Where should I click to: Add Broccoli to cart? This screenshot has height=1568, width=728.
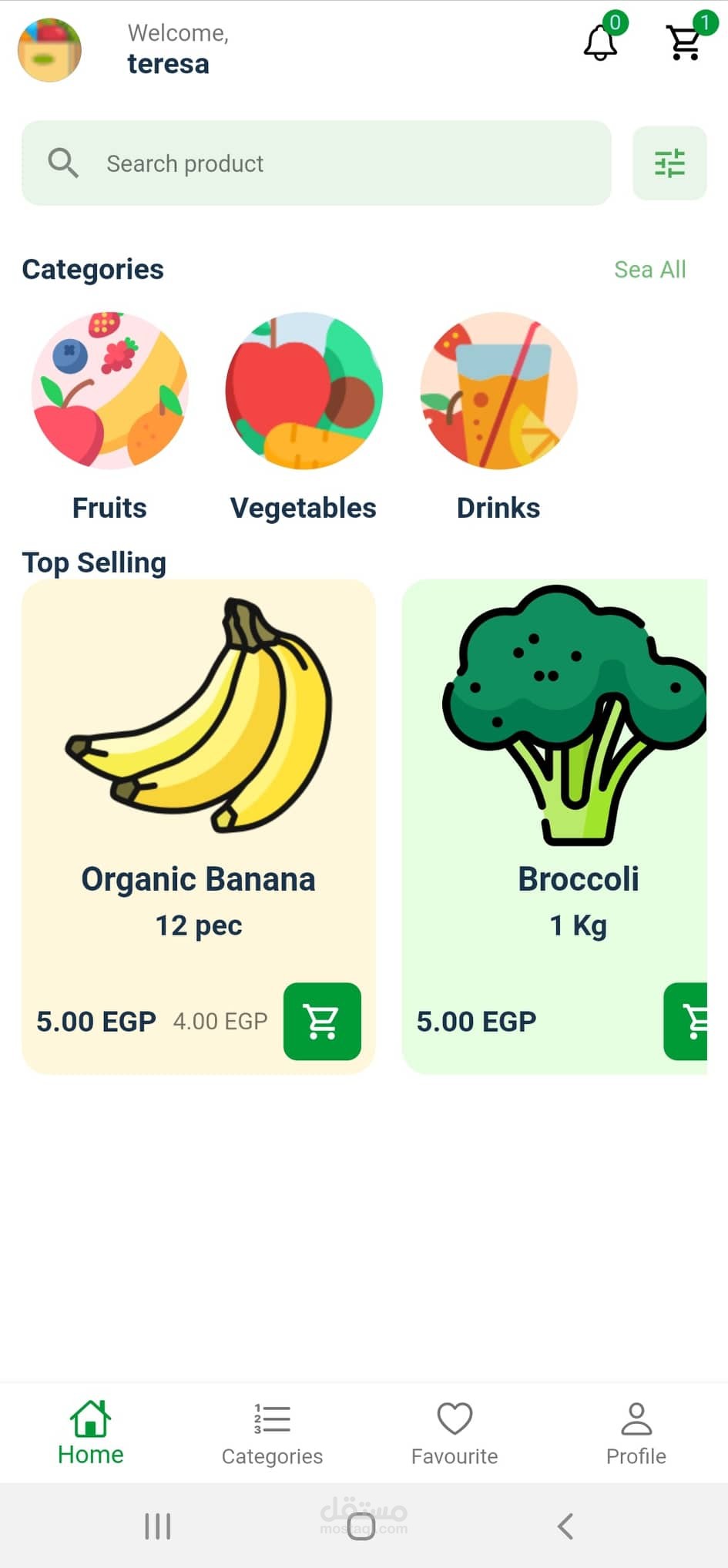coord(688,1022)
